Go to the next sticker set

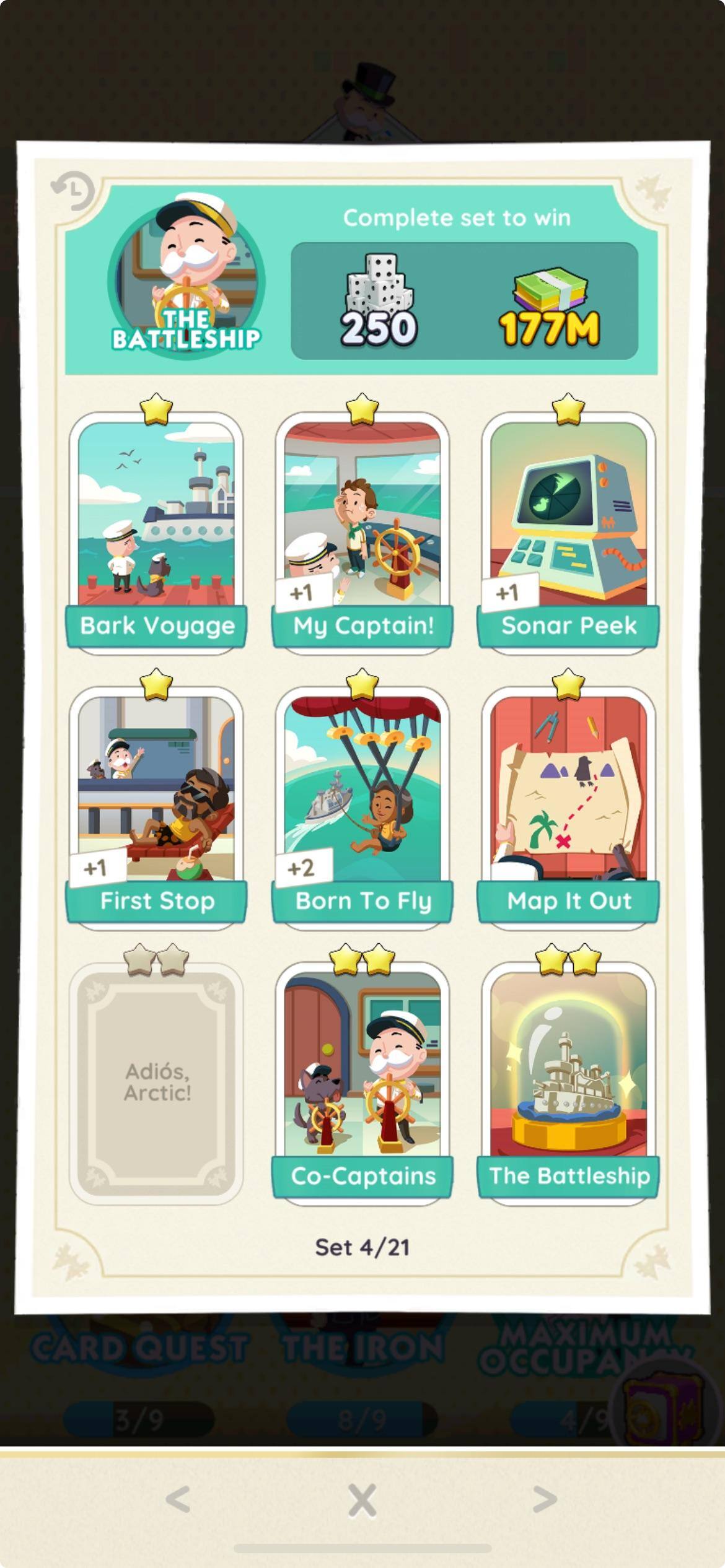click(x=545, y=1500)
